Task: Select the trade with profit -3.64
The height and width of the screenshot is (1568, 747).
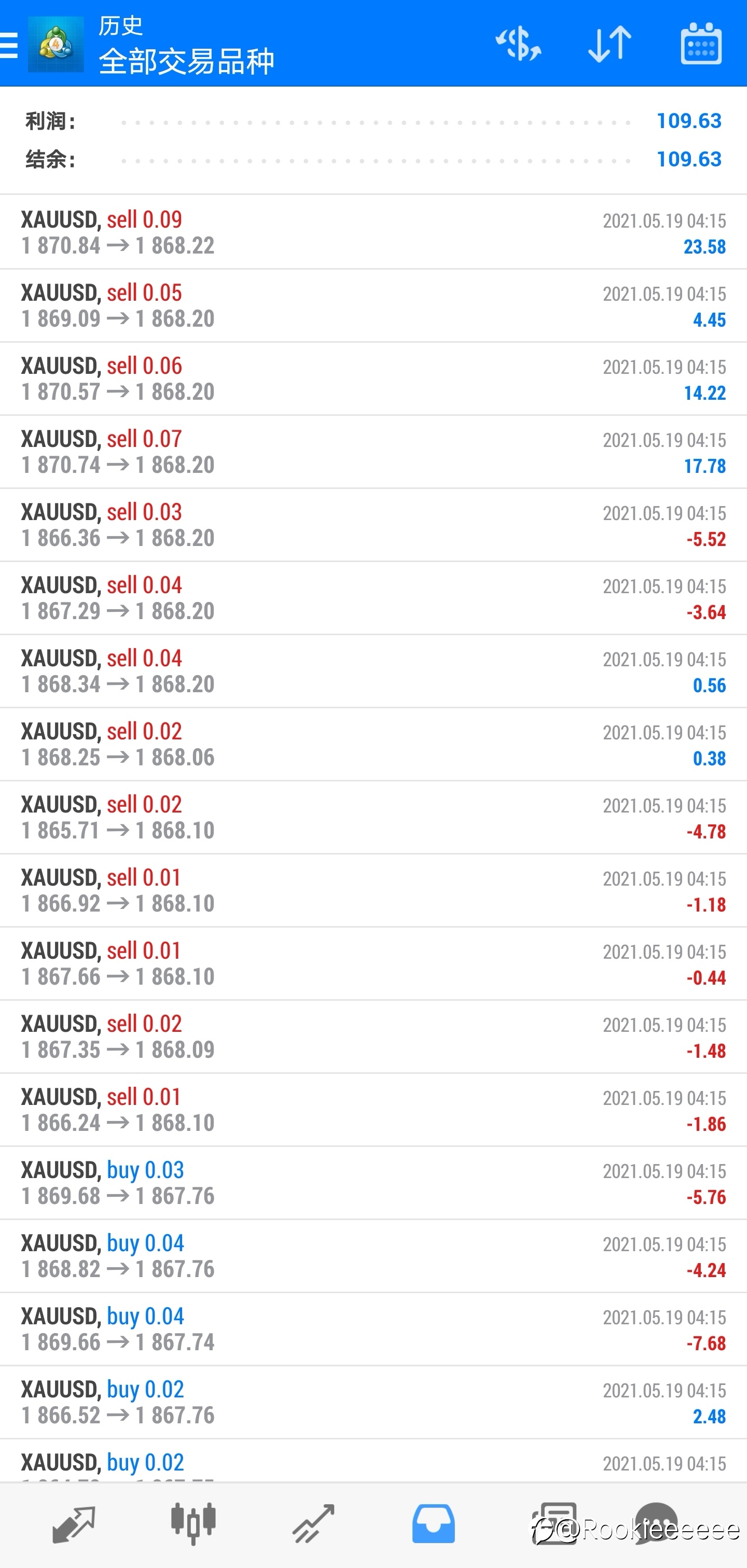Action: (x=373, y=598)
